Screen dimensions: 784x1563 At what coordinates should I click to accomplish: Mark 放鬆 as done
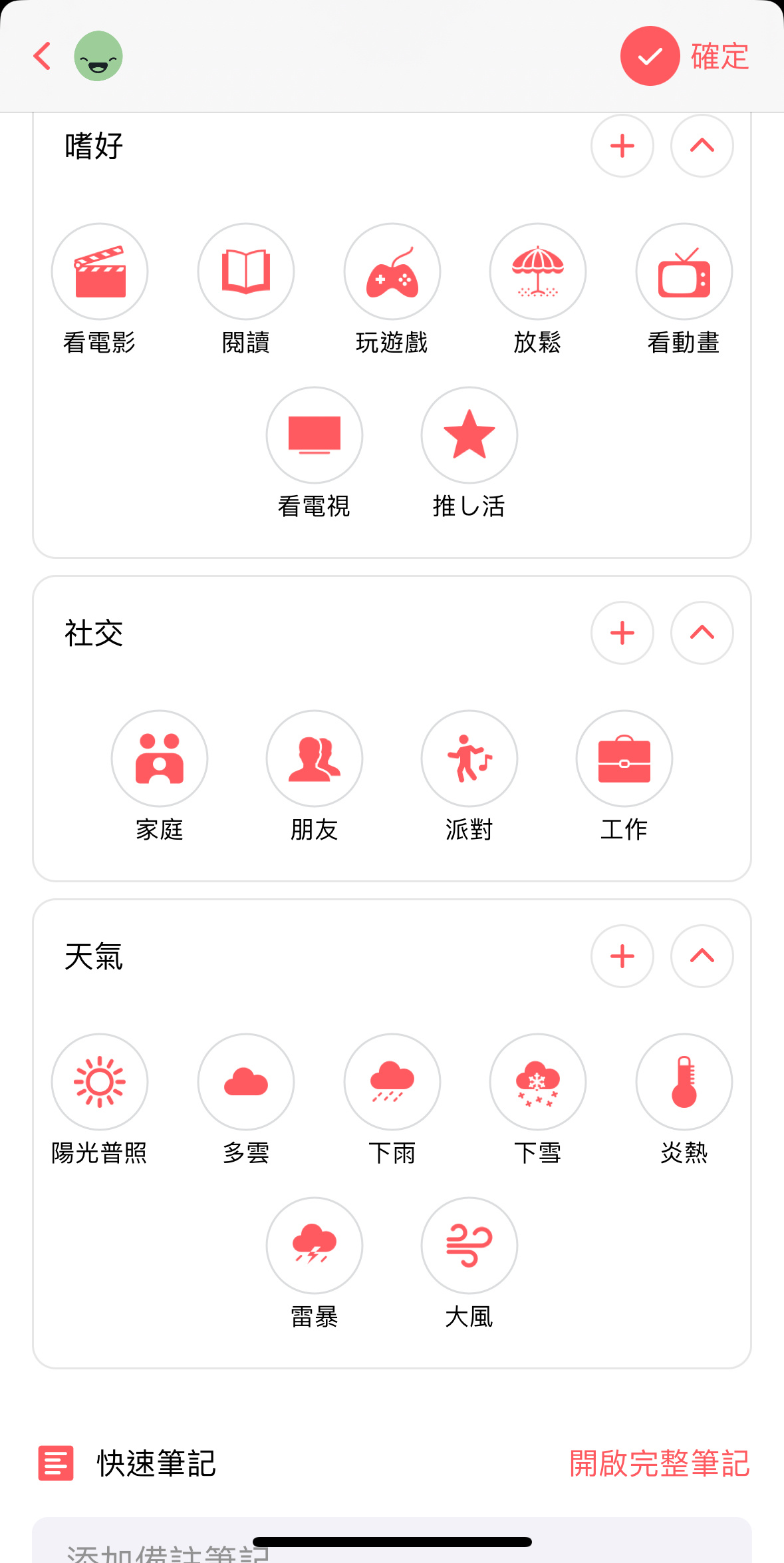tap(538, 271)
